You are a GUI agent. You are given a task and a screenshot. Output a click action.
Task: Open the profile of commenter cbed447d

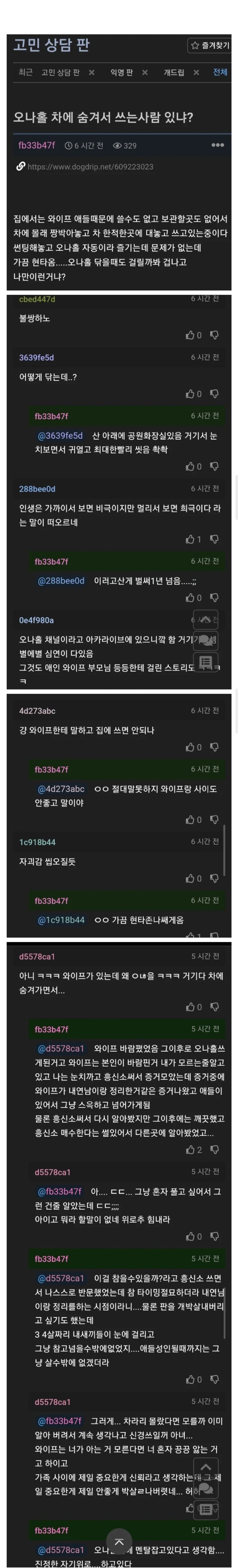[x=37, y=299]
